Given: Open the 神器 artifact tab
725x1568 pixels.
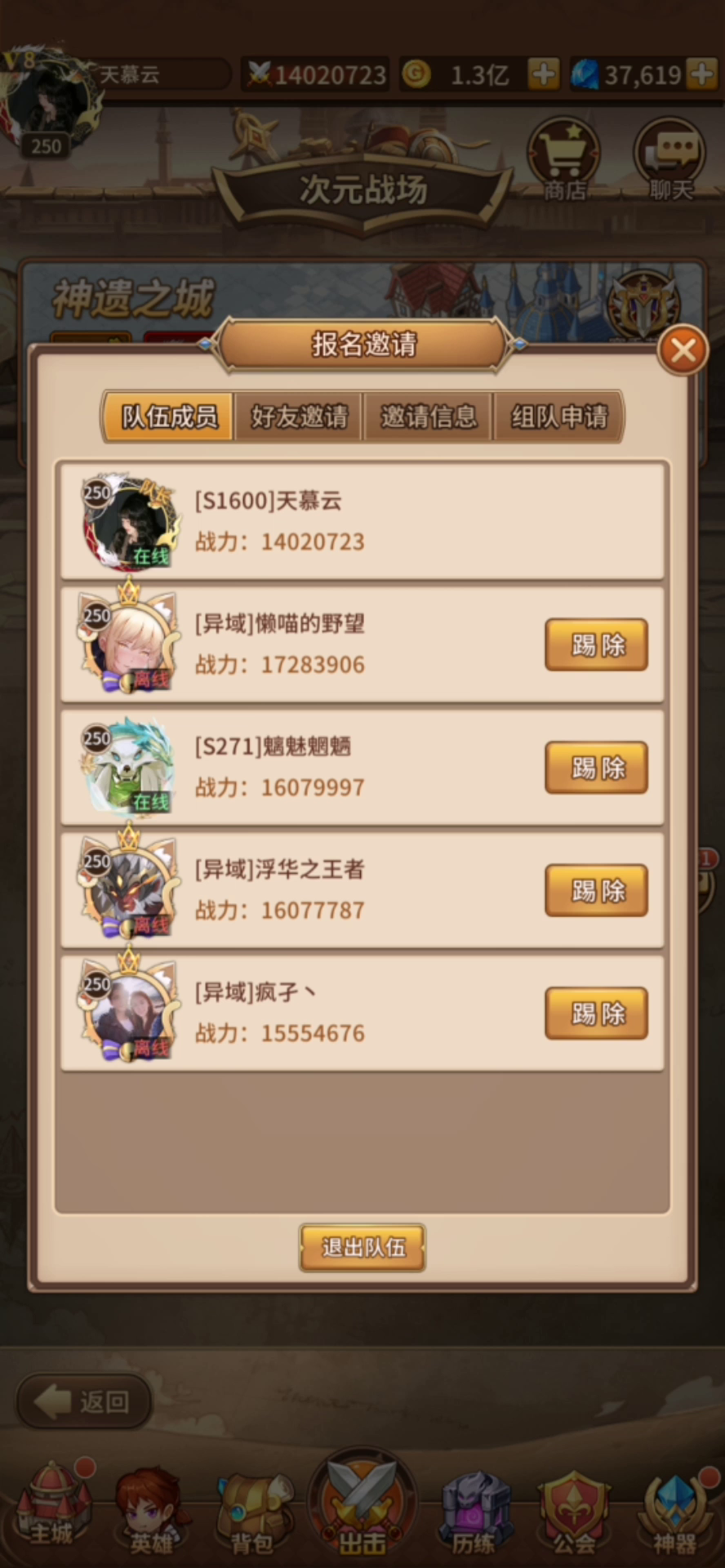Looking at the screenshot, I should pos(675,1512).
